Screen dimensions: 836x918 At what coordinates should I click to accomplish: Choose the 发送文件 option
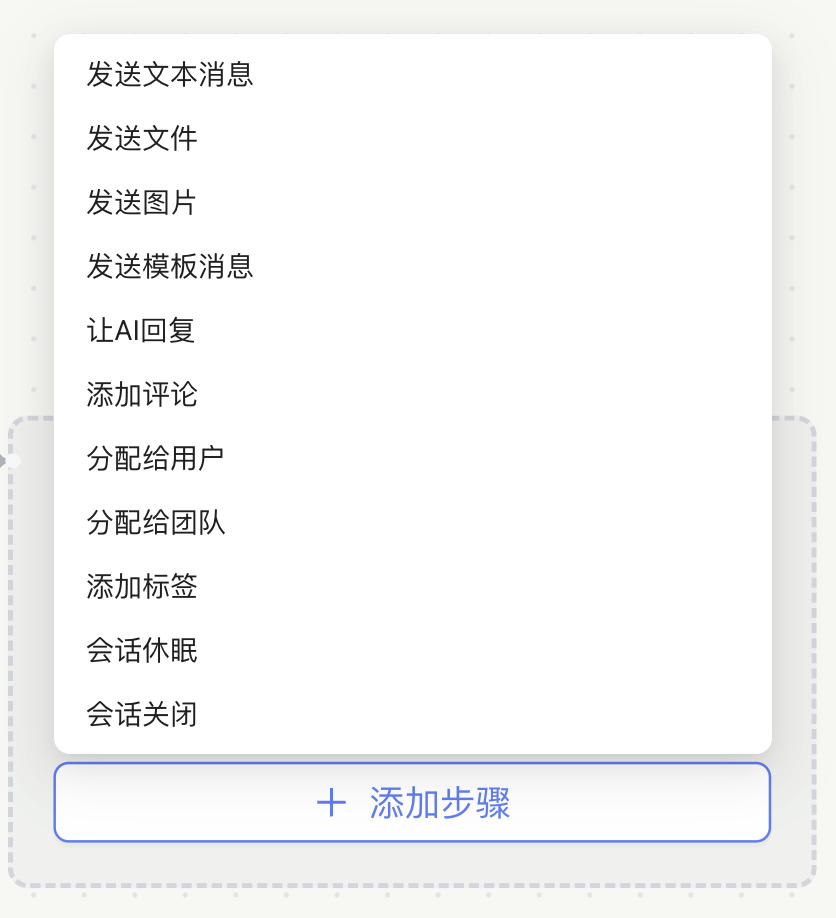pos(142,138)
